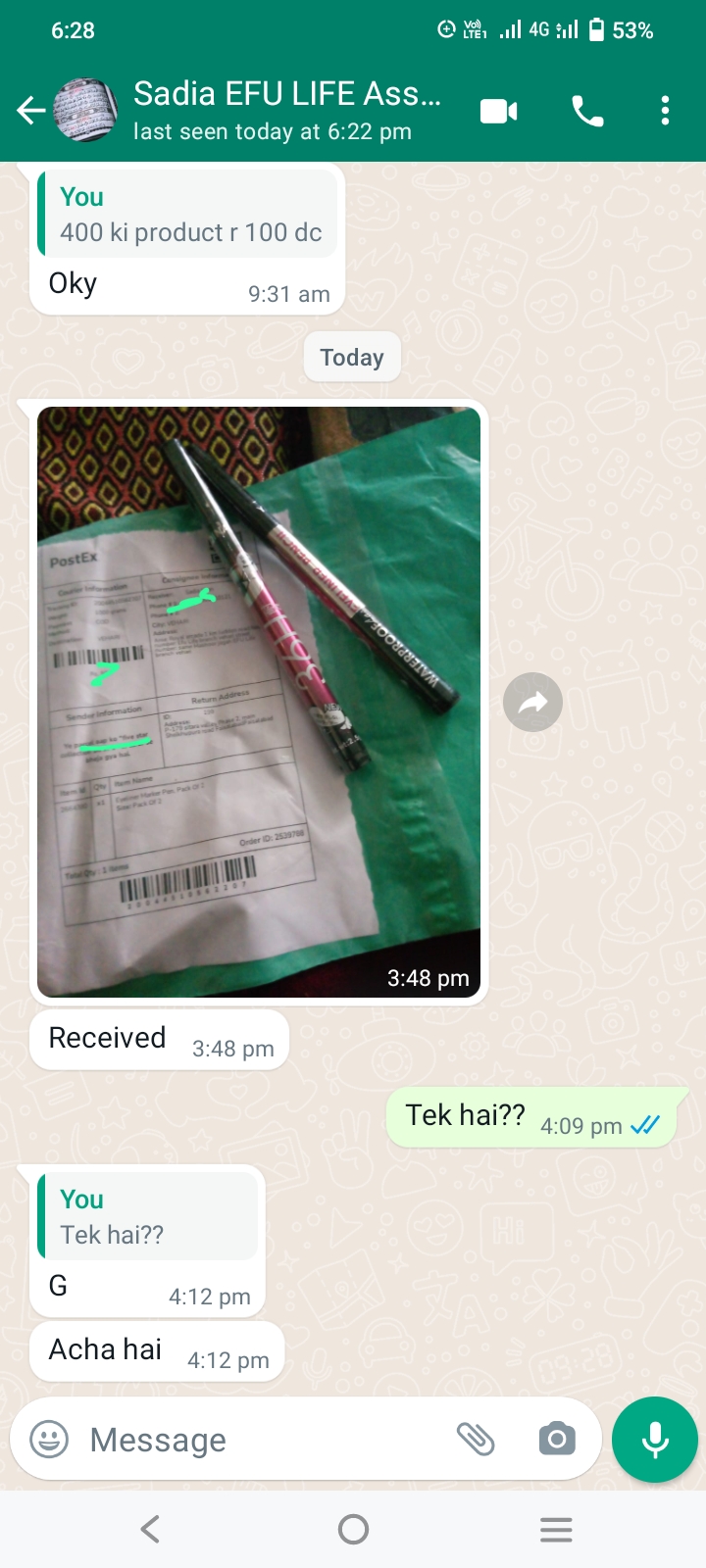Open the overflow menu
The width and height of the screenshot is (706, 1568).
click(666, 111)
